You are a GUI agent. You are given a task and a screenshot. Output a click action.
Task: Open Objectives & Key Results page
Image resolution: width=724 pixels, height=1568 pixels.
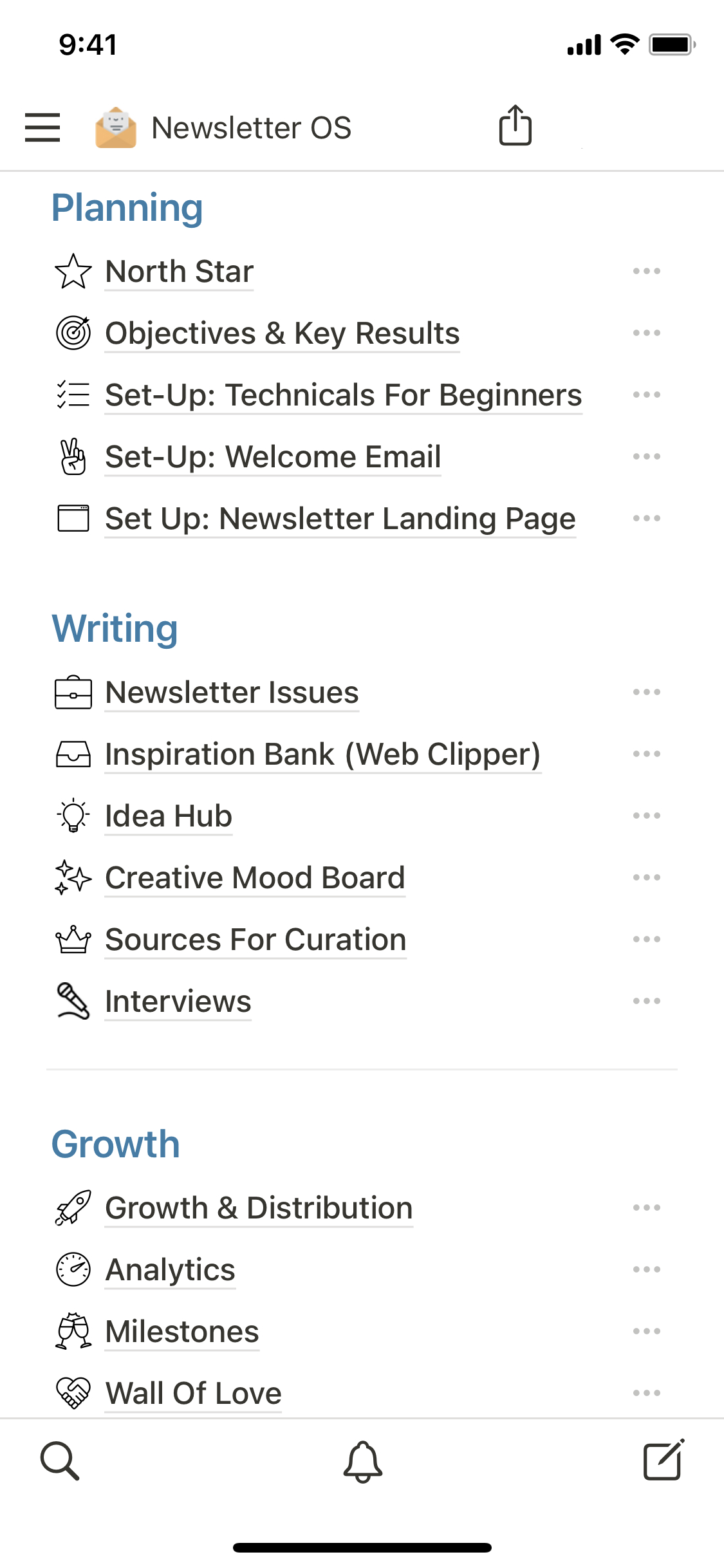click(282, 333)
